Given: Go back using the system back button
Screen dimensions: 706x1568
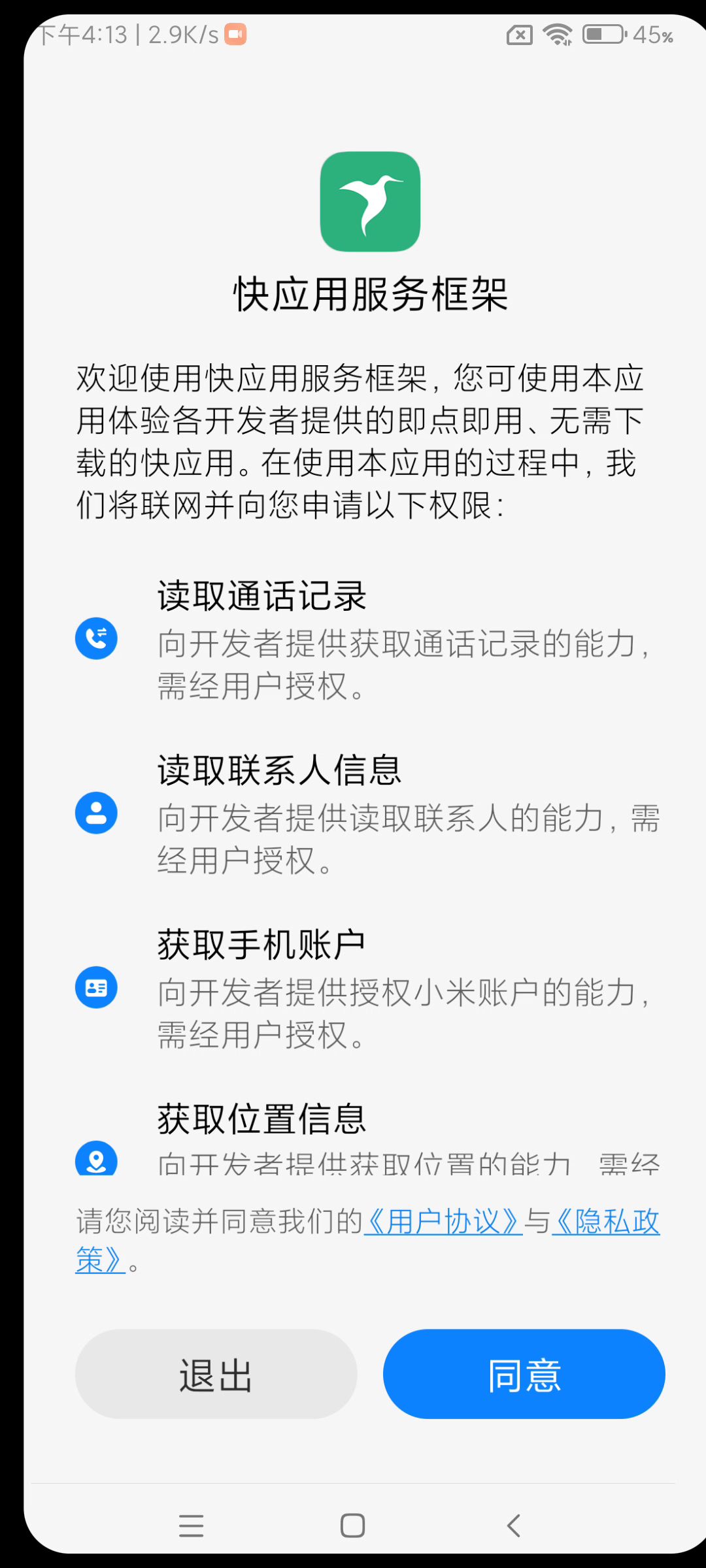Looking at the screenshot, I should point(514,1526).
